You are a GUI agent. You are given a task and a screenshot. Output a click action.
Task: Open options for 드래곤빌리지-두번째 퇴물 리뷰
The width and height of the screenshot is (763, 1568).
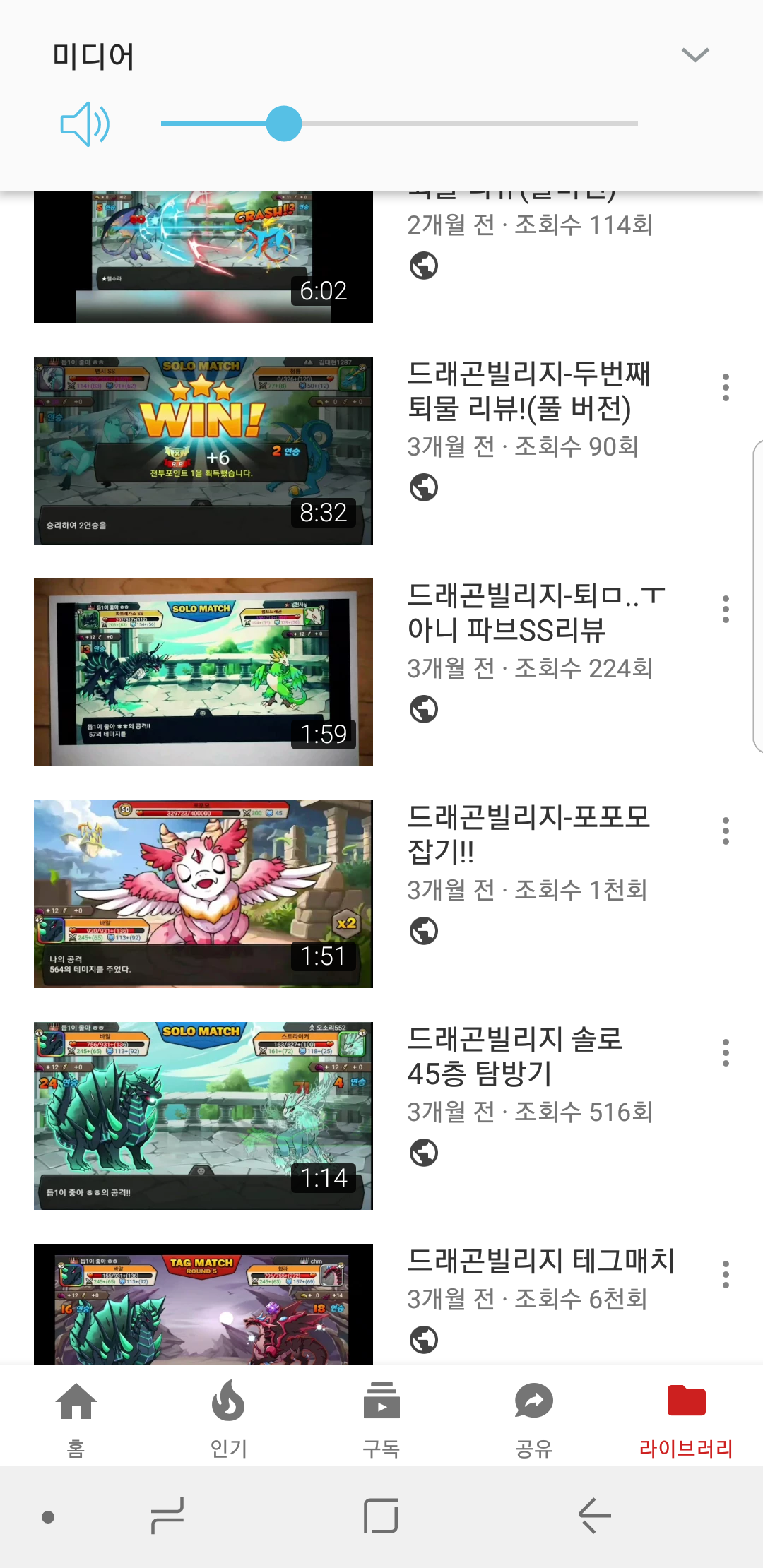pos(726,388)
